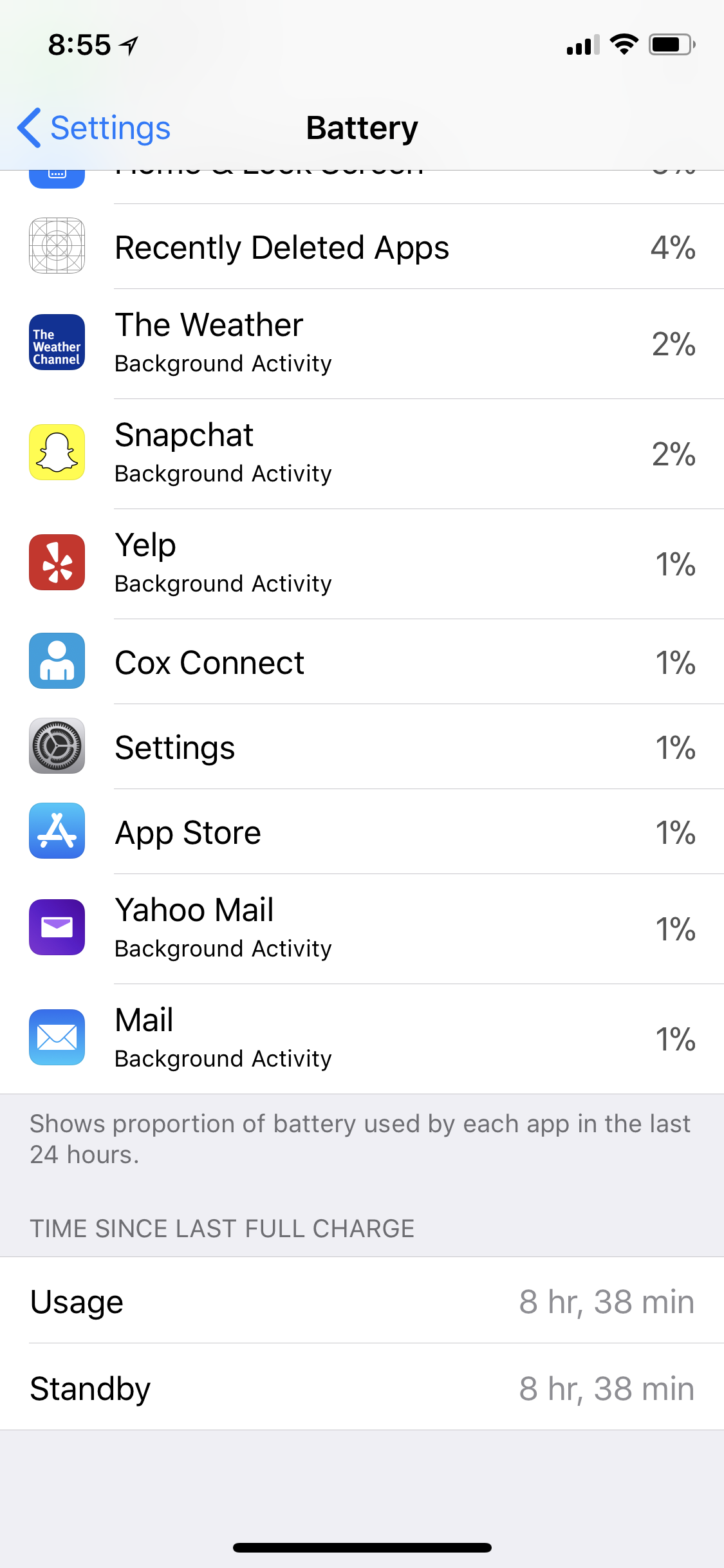Select The Weather battery usage row
This screenshot has width=724, height=1568.
362,344
